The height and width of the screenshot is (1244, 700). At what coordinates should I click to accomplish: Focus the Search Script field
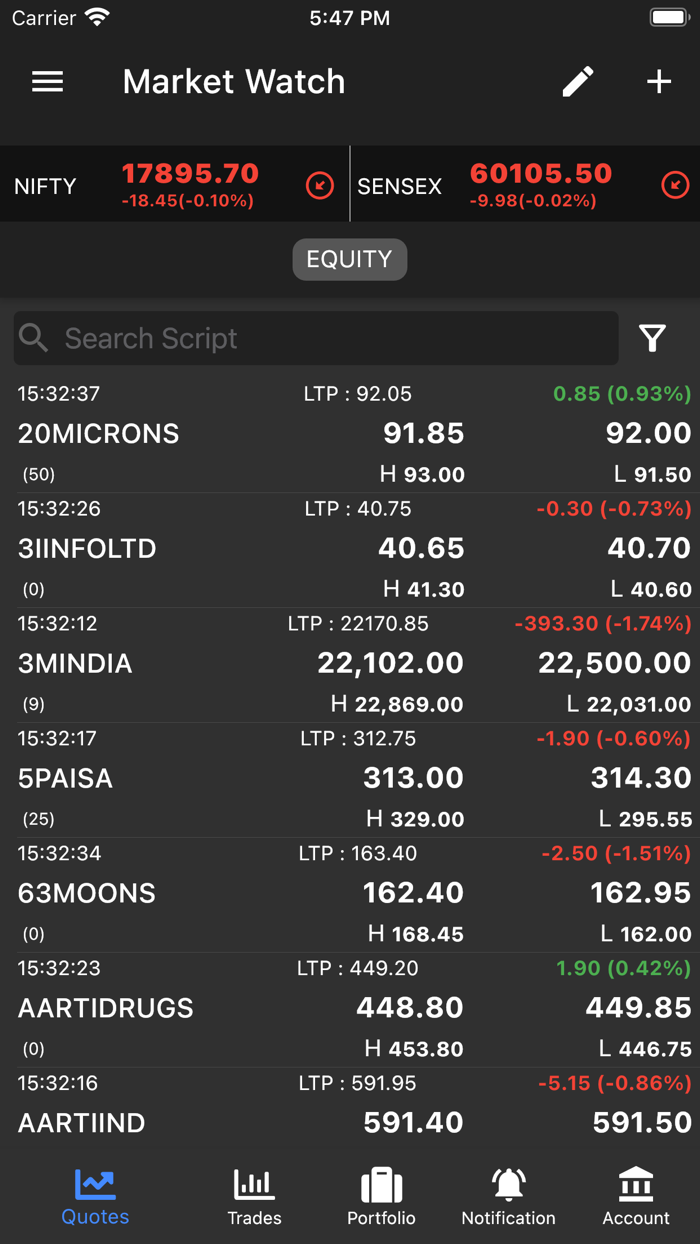[x=316, y=338]
